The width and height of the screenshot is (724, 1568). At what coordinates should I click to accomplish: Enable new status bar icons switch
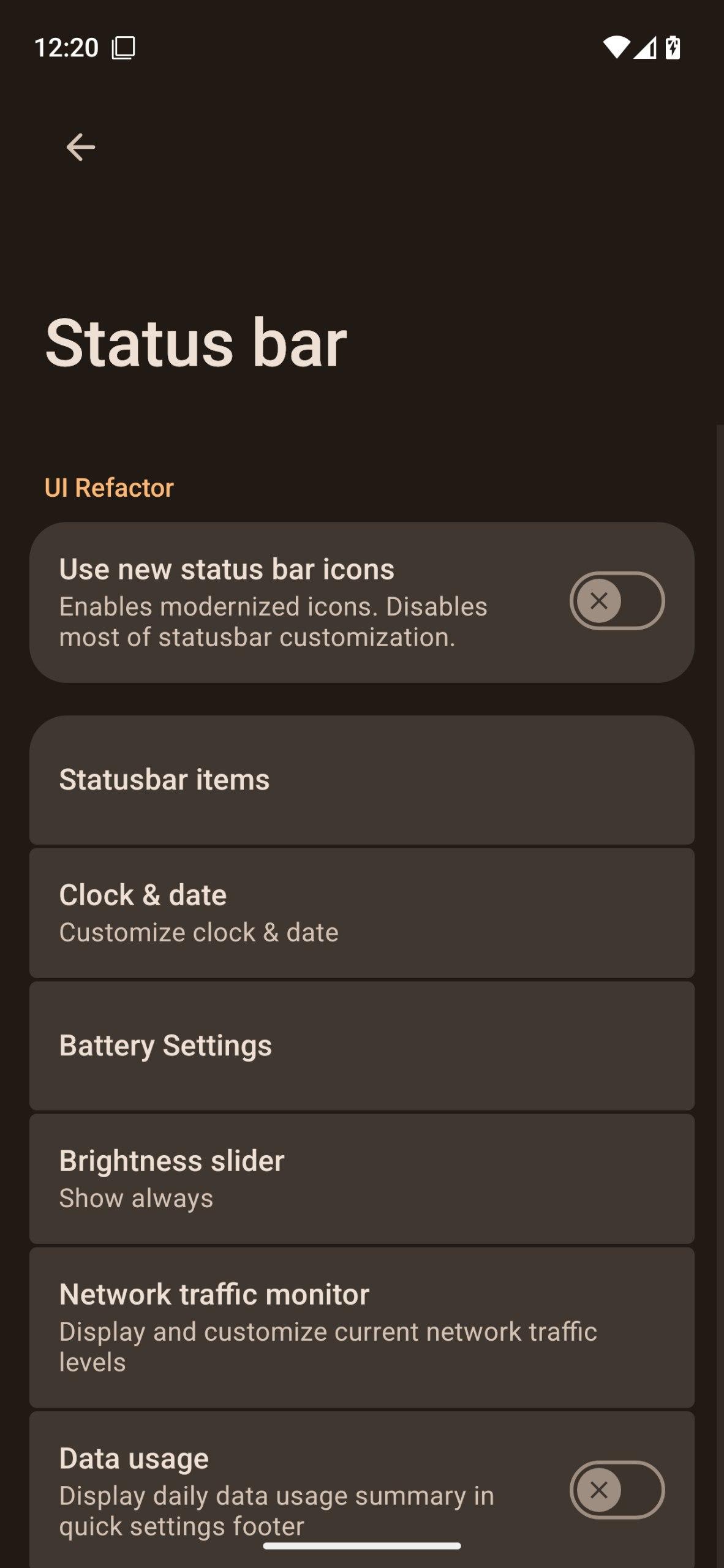click(x=616, y=601)
